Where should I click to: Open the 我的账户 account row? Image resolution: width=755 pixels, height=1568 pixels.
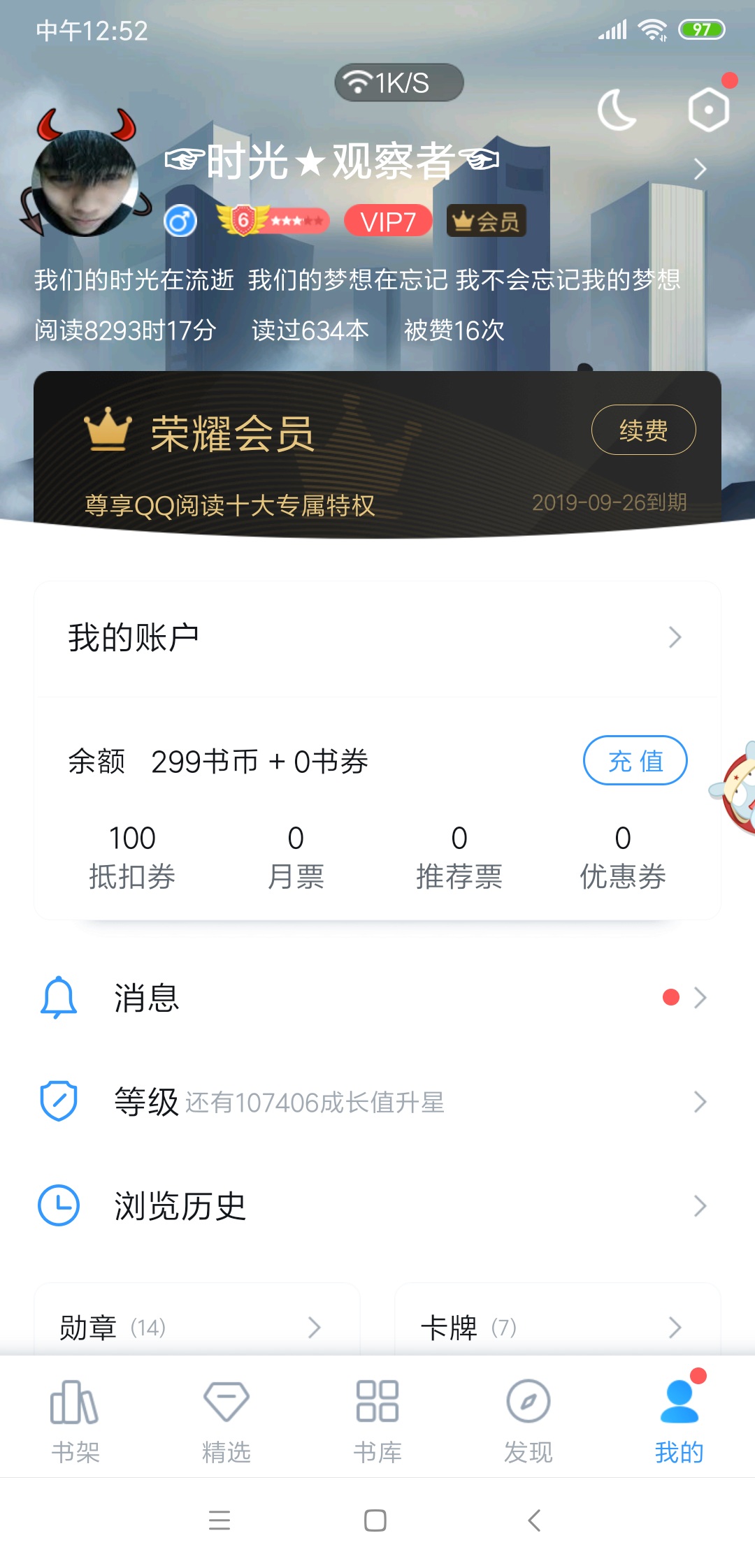click(377, 638)
